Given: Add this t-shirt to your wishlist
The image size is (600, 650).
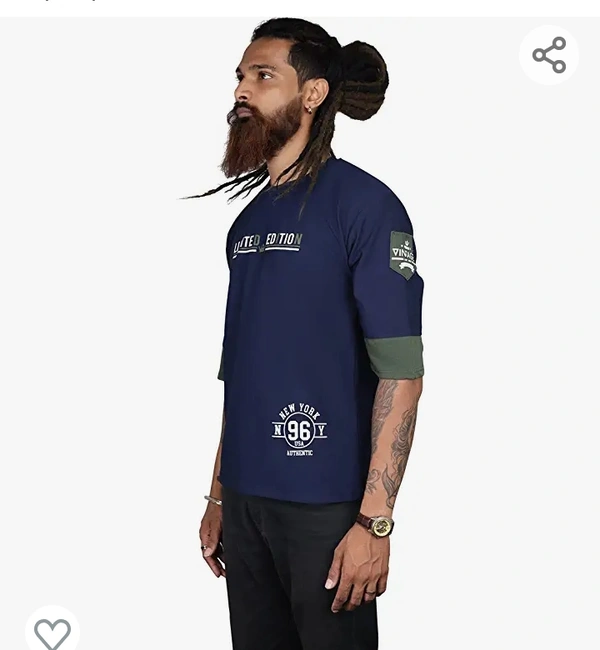Looking at the screenshot, I should pos(52,632).
